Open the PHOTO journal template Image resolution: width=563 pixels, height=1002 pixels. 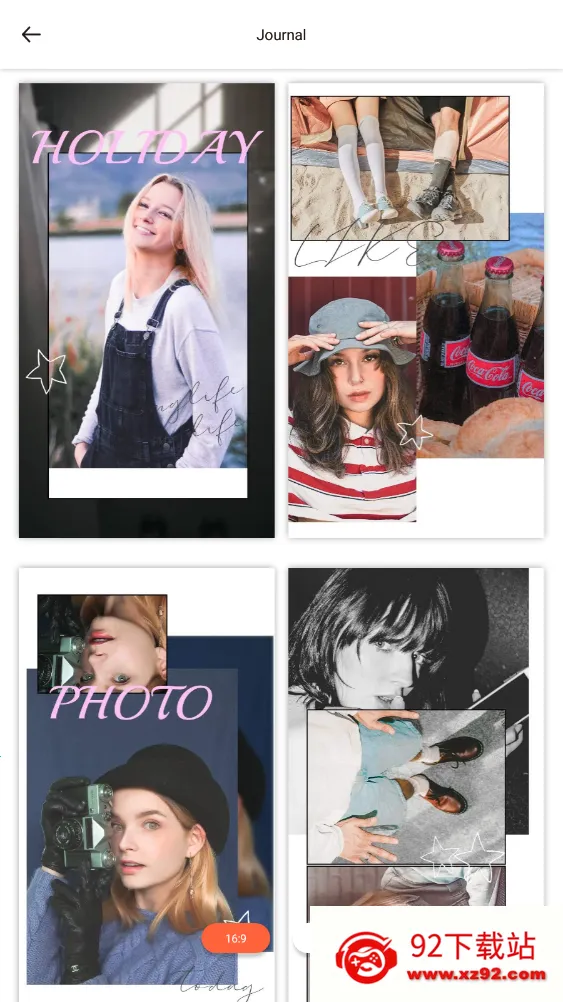point(147,785)
